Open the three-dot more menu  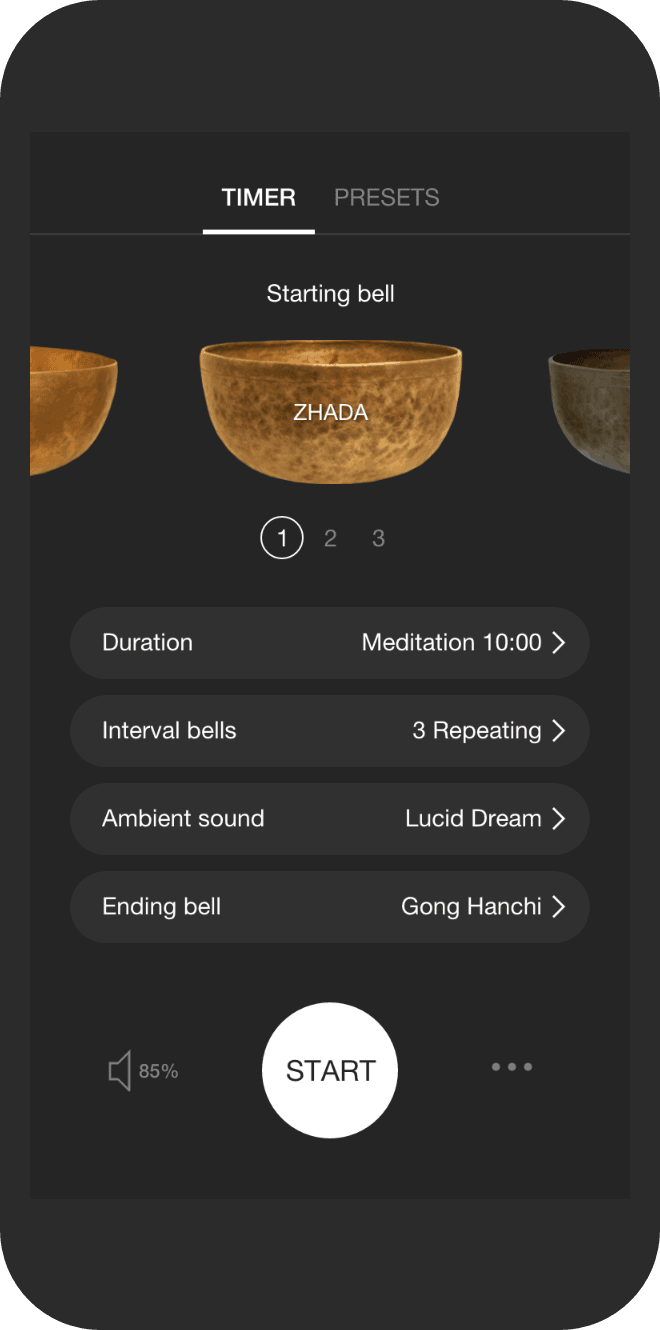coord(512,1067)
